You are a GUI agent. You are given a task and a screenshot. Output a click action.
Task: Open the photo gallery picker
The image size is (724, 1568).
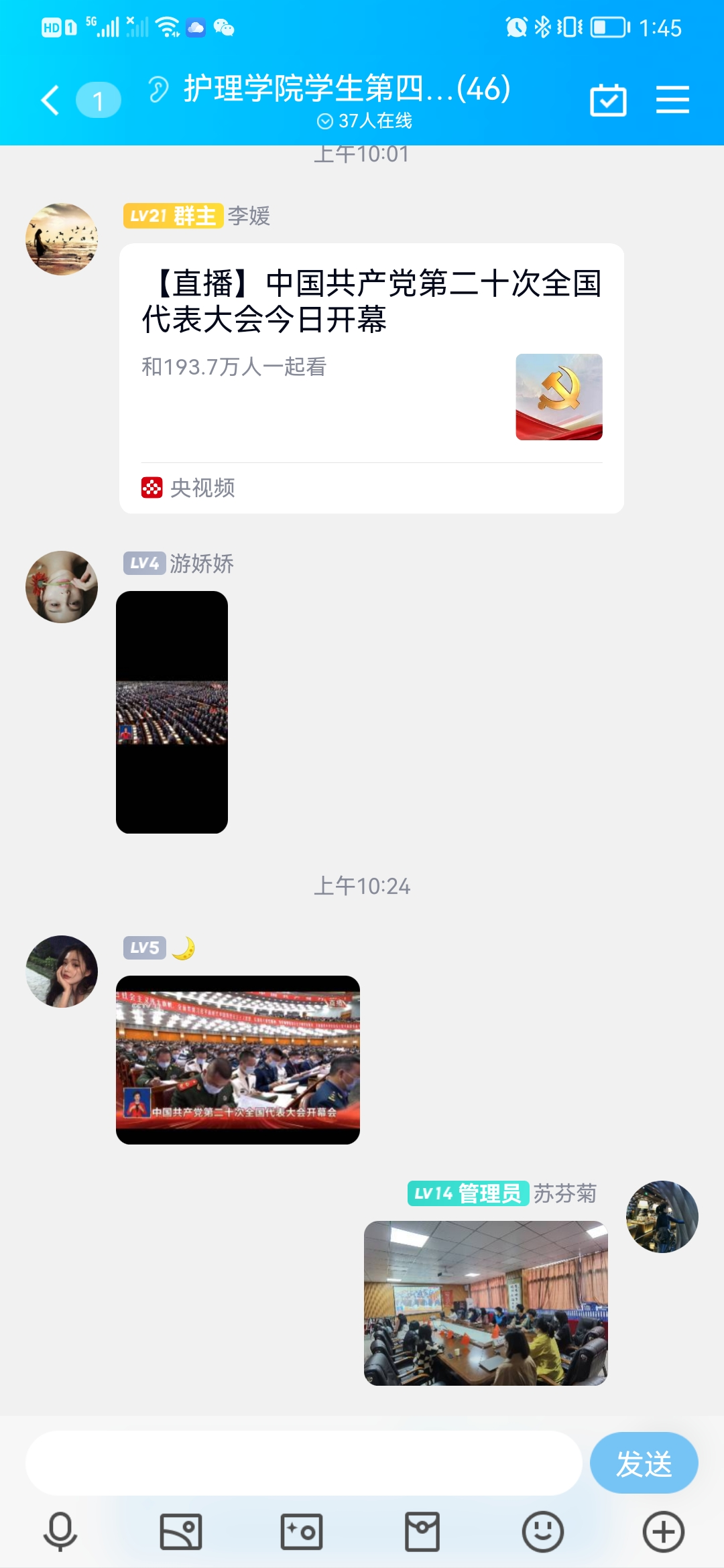(181, 1532)
